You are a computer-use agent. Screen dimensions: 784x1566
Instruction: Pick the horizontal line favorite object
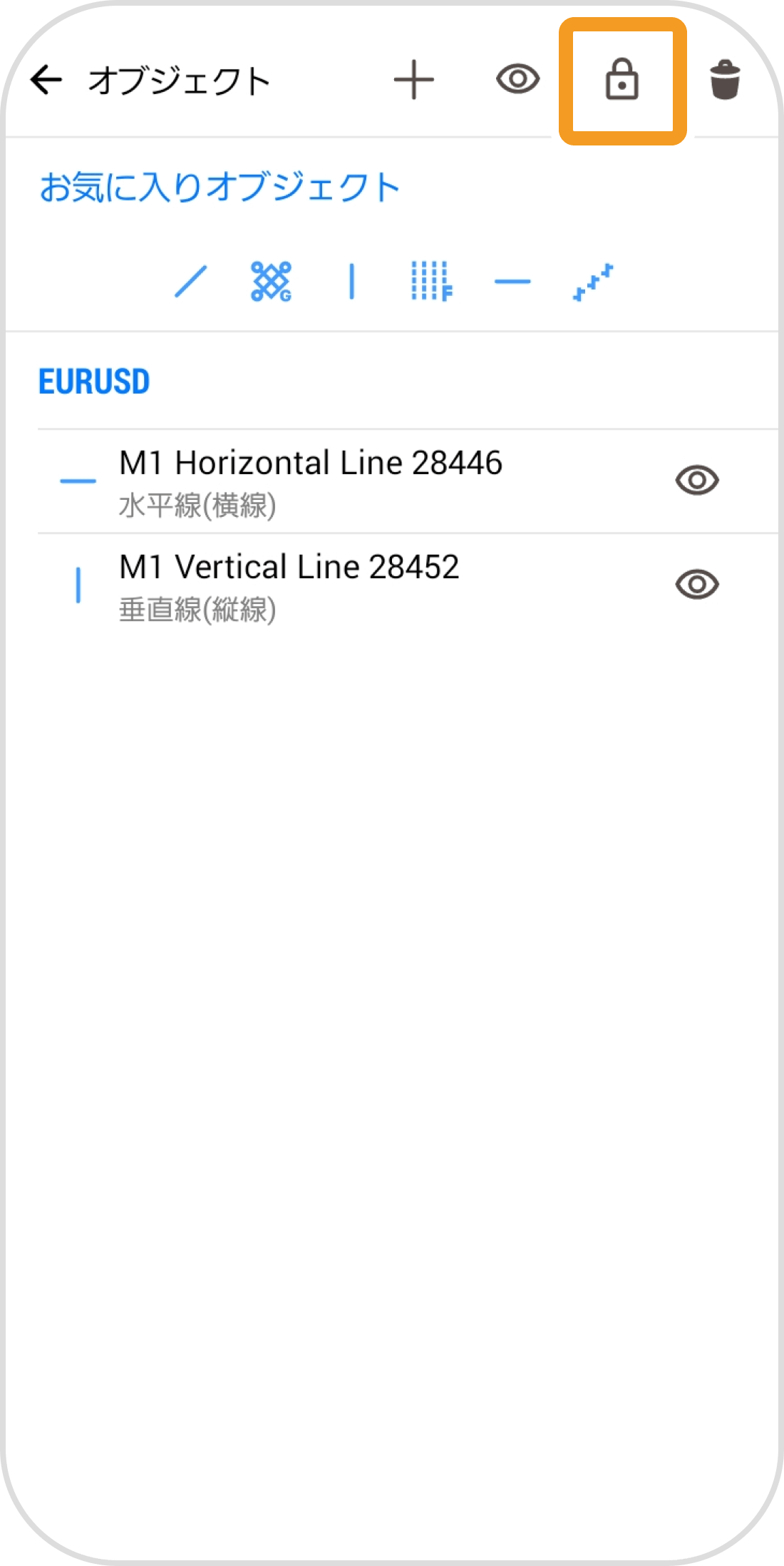tap(512, 282)
